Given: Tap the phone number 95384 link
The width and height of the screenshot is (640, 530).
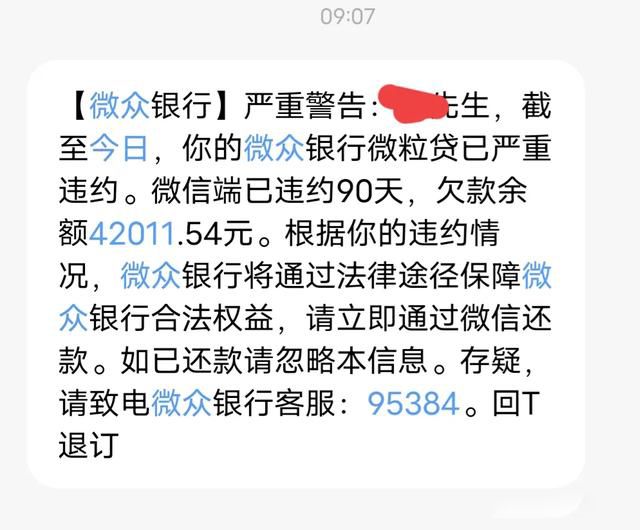Looking at the screenshot, I should [x=414, y=403].
